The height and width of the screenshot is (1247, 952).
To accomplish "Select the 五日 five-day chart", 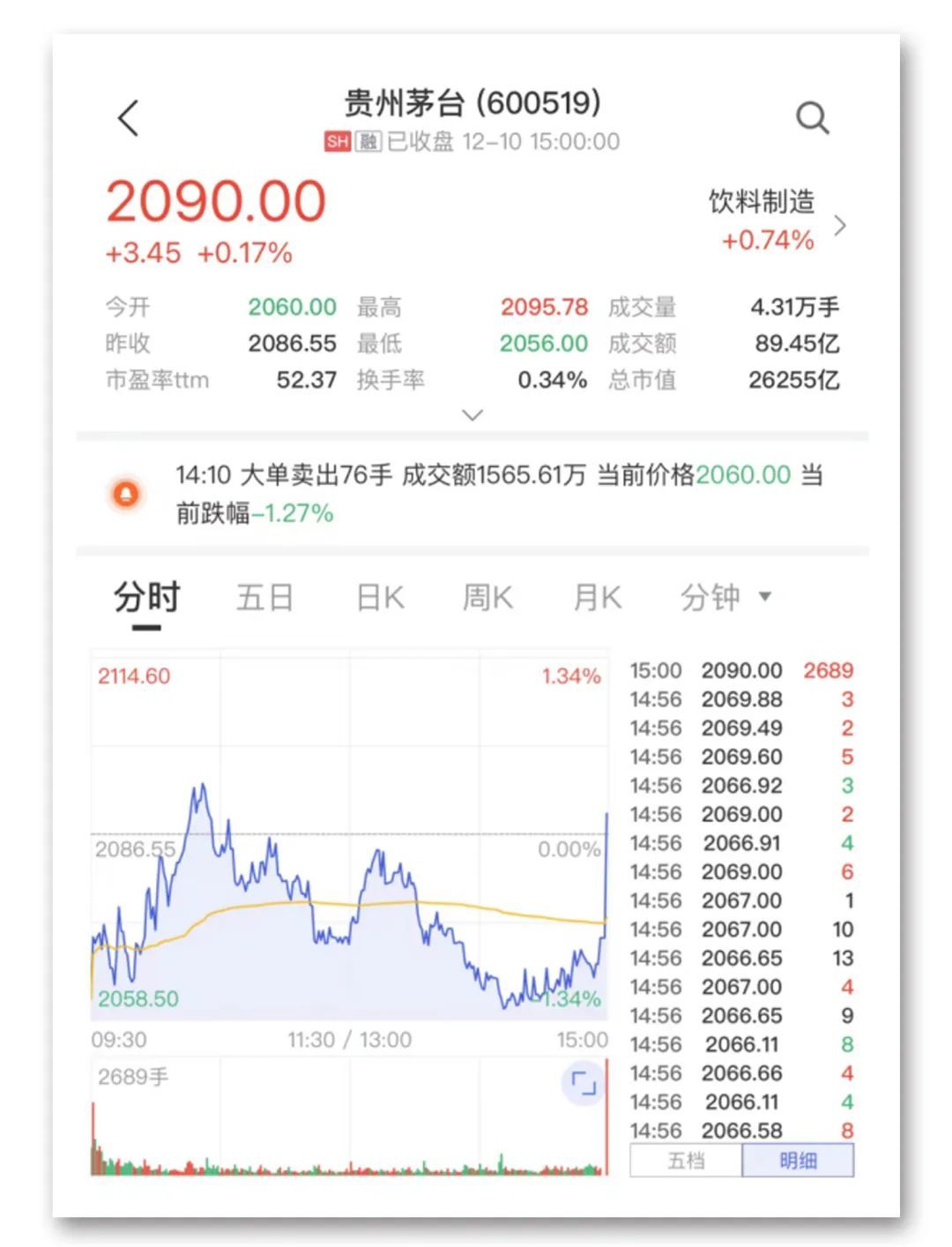I will [x=264, y=596].
